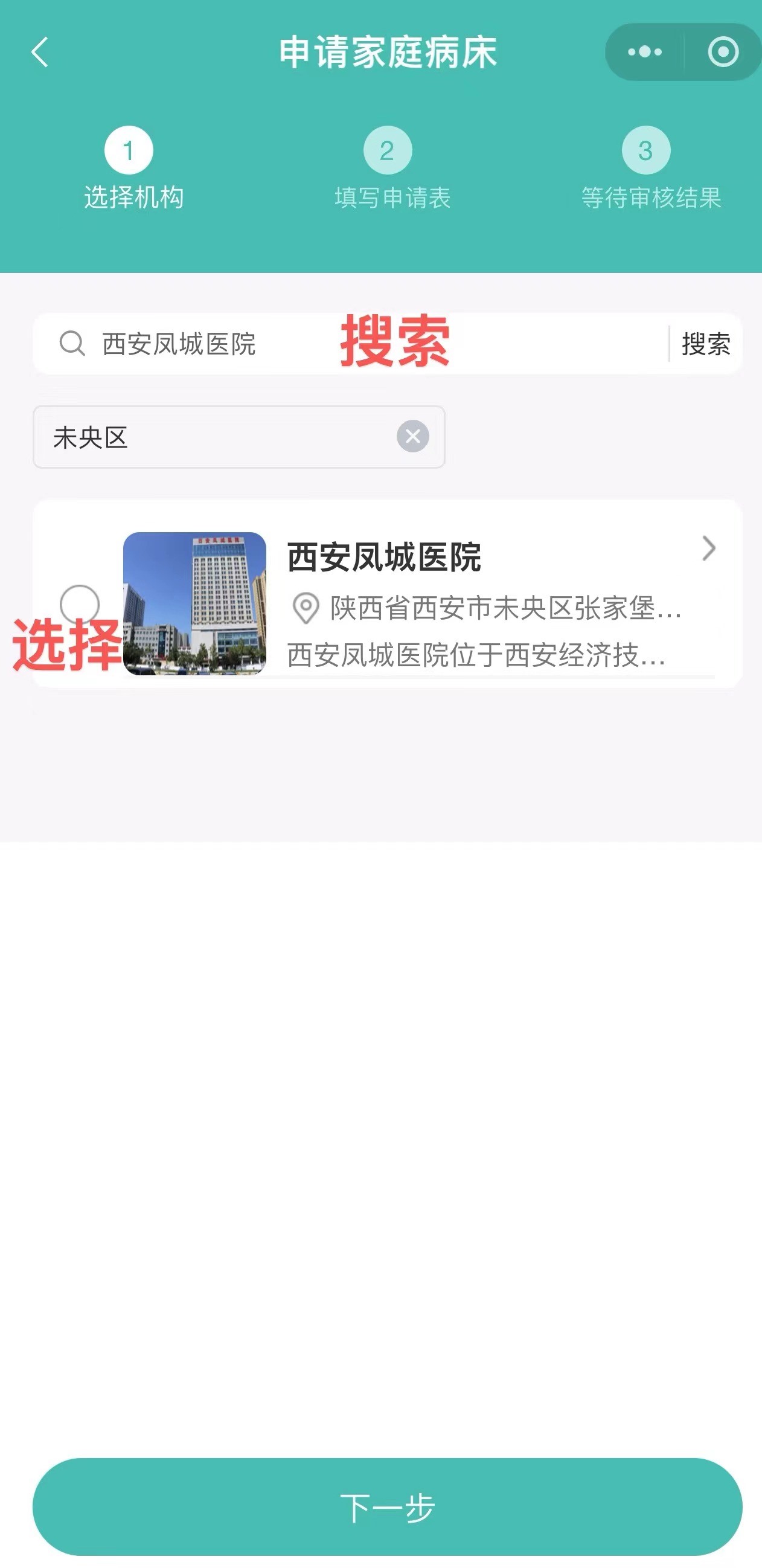Screen dimensions: 762x1568
Task: Select the radio button for 西安凤城医院
Action: click(x=80, y=604)
